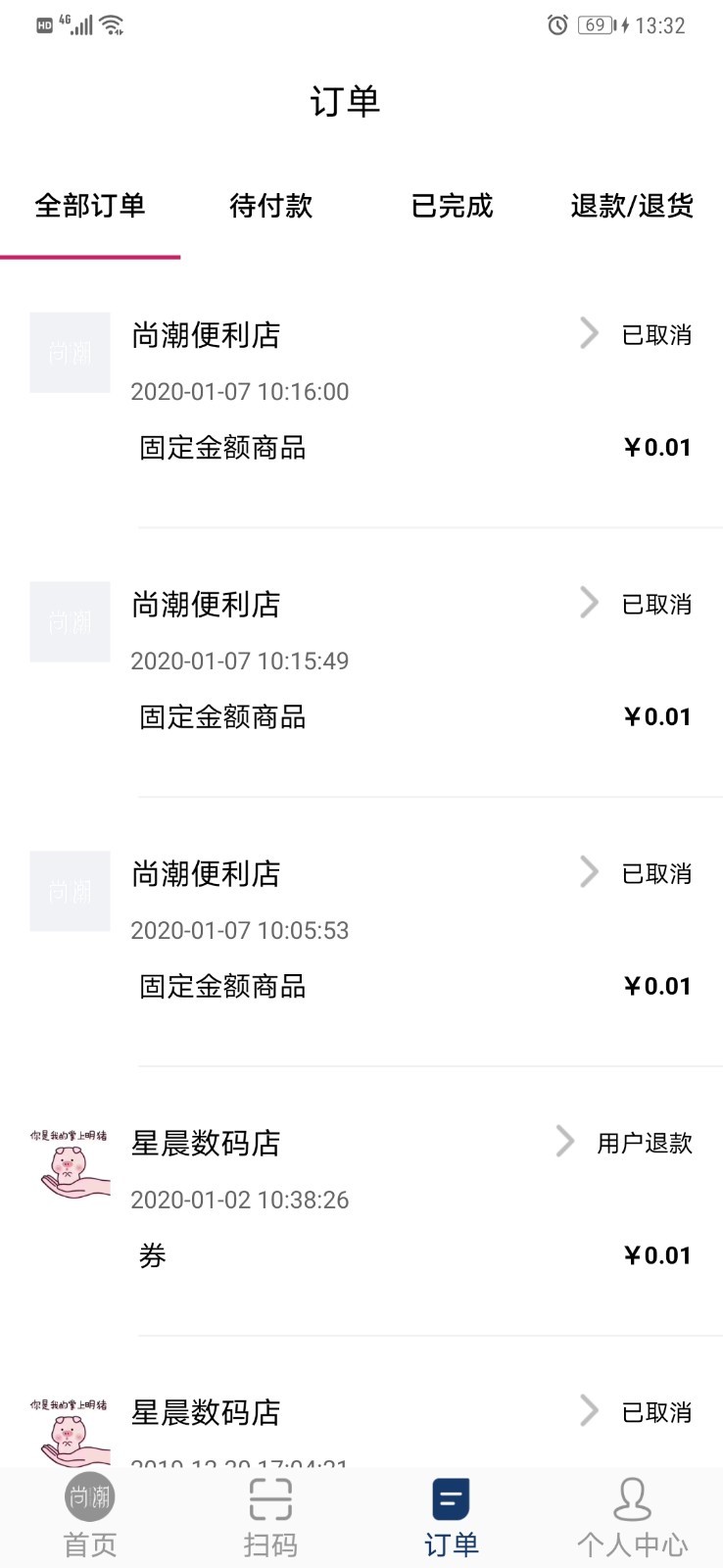Image resolution: width=723 pixels, height=1568 pixels.
Task: Expand the 用户退款 order with the chevron
Action: 563,1141
